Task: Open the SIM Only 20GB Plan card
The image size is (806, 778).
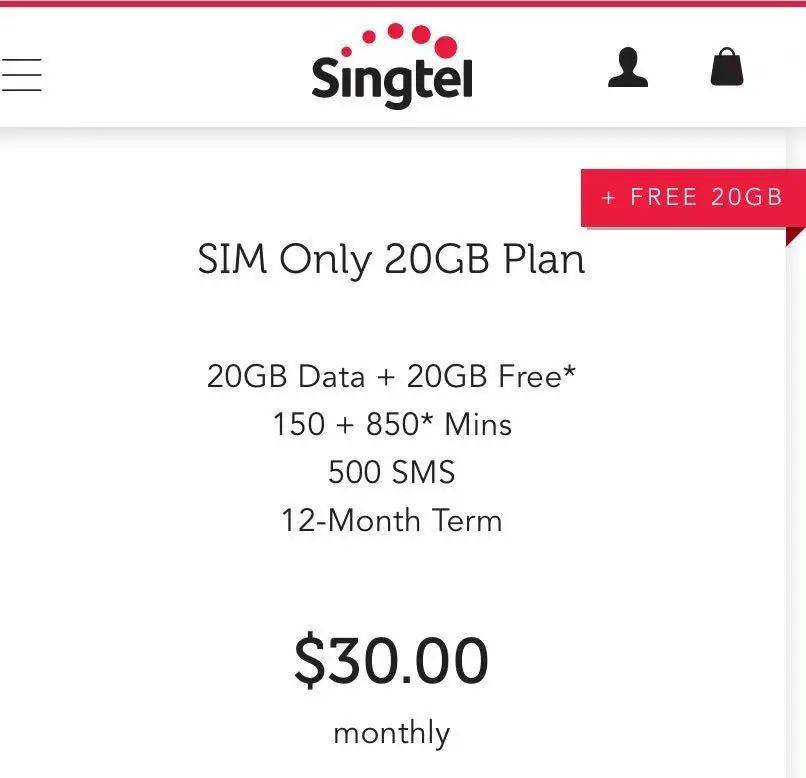Action: coord(391,260)
